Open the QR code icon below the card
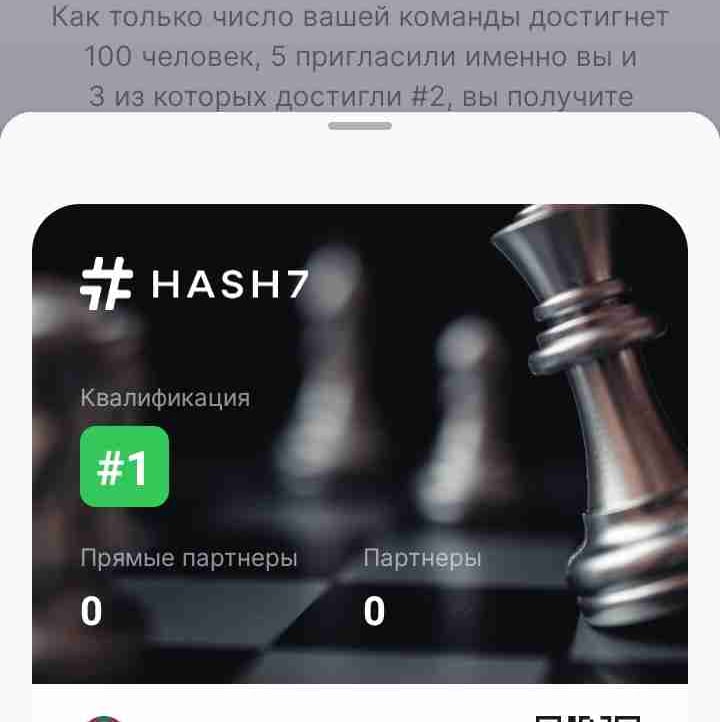 (x=588, y=716)
